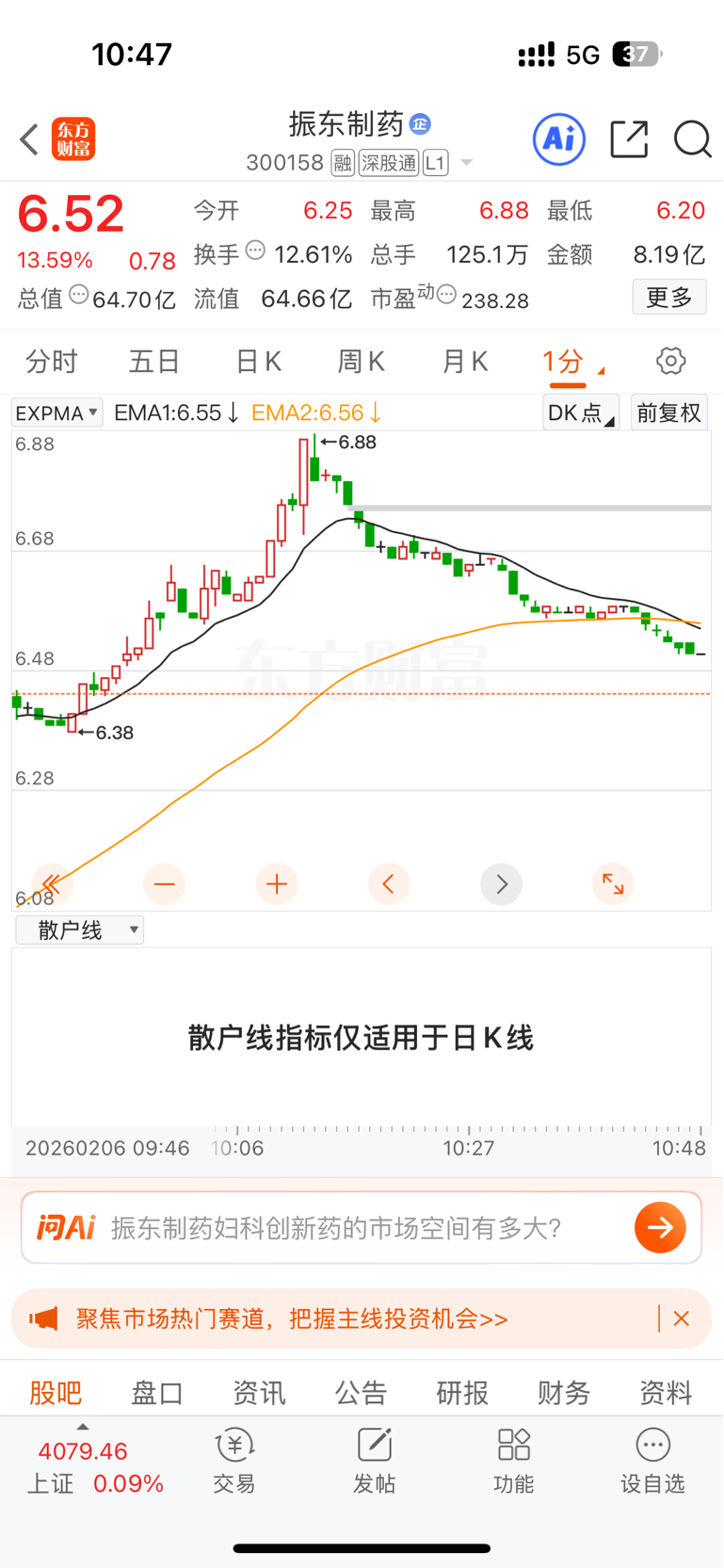The image size is (724, 1568).
Task: Open 交易 trading in bottom bar
Action: (234, 1461)
